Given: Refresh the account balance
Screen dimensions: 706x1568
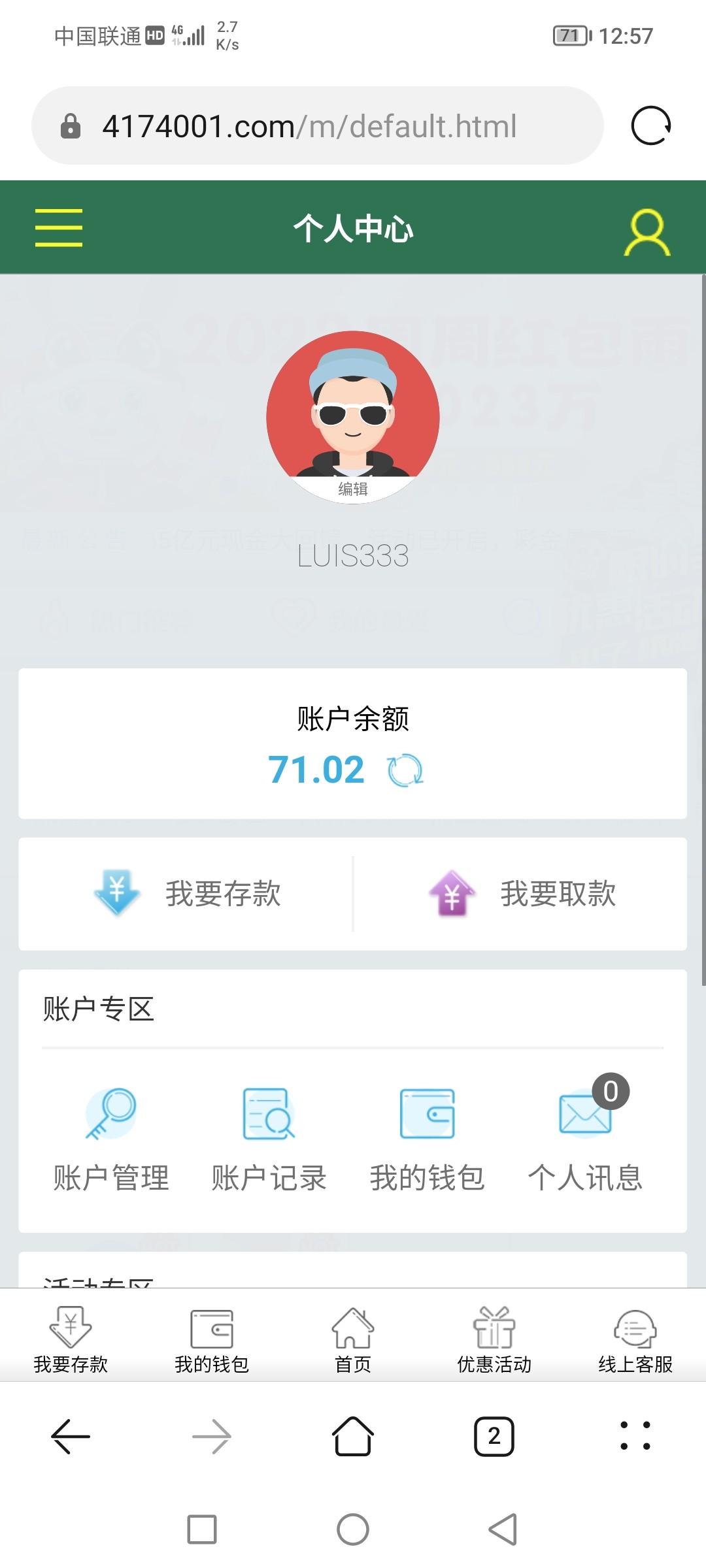Looking at the screenshot, I should click(405, 770).
